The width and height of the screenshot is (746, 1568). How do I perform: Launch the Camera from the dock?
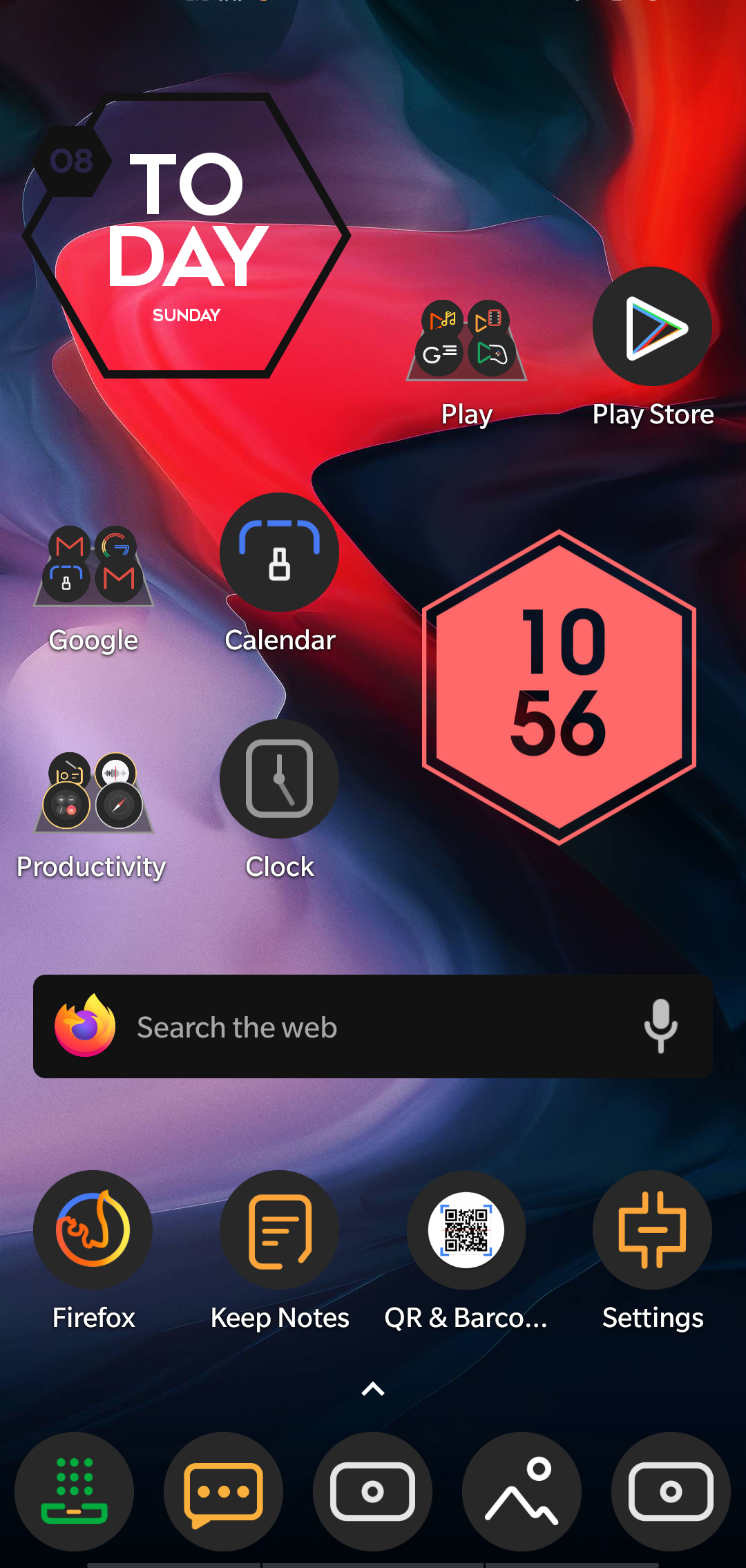tap(373, 1492)
